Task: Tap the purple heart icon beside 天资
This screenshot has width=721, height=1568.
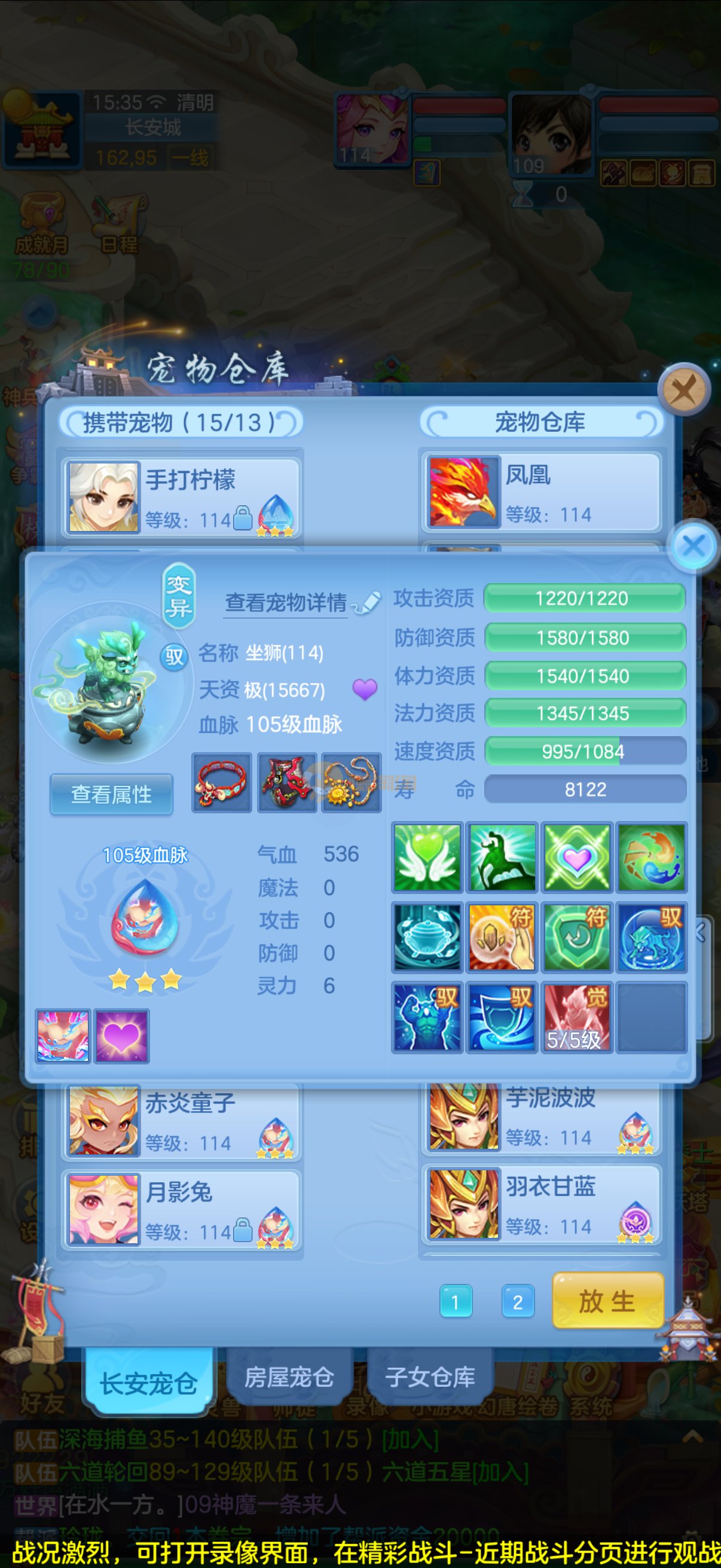Action: 365,689
